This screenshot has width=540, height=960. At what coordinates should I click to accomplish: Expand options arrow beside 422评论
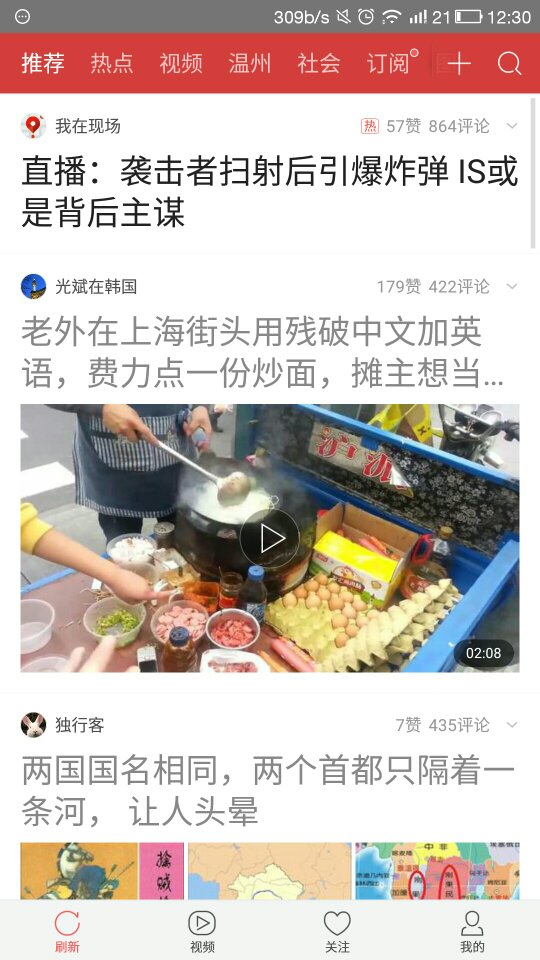512,286
